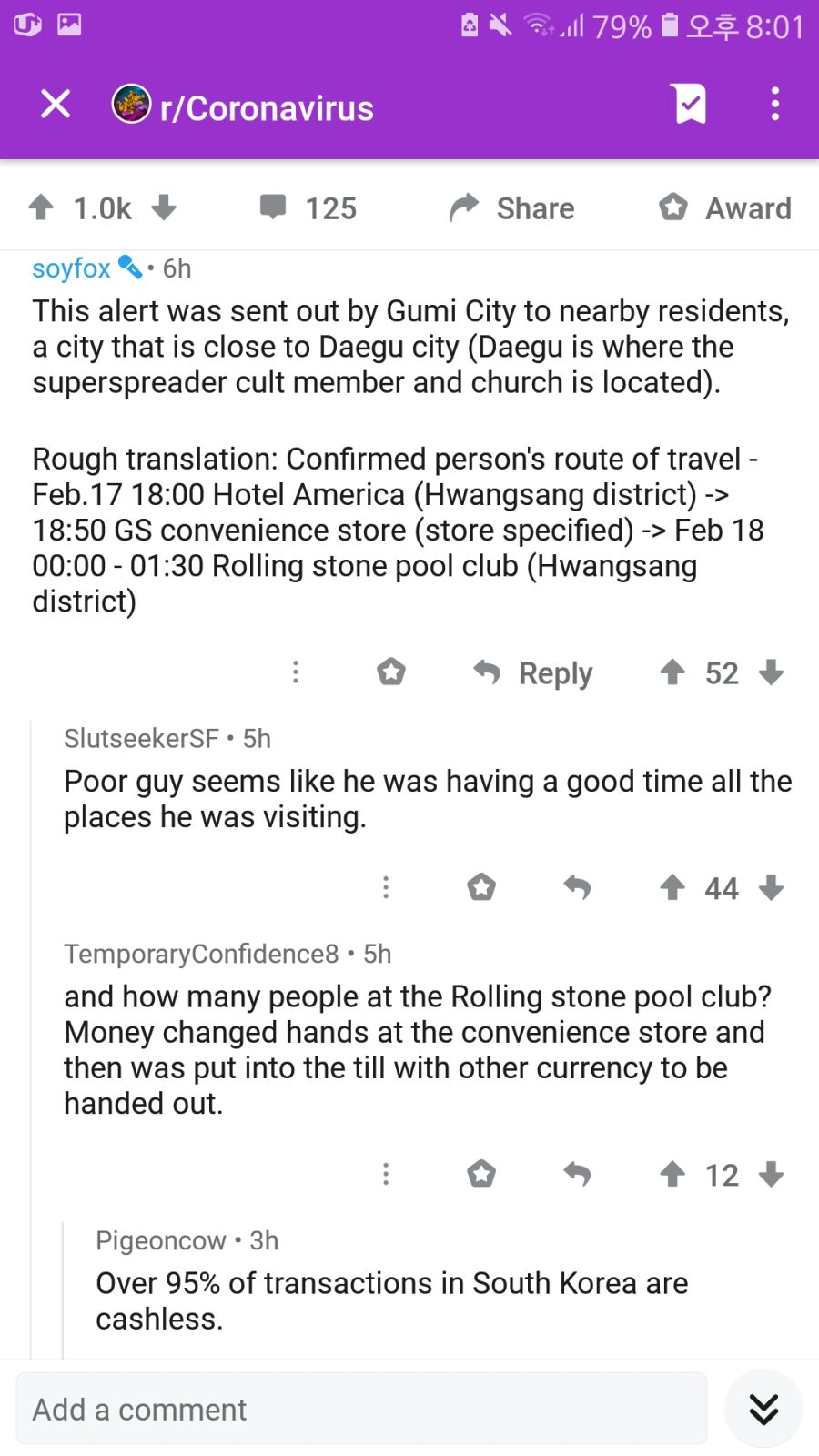The height and width of the screenshot is (1456, 819).
Task: Open the three-dot menu in the top bar
Action: (774, 105)
